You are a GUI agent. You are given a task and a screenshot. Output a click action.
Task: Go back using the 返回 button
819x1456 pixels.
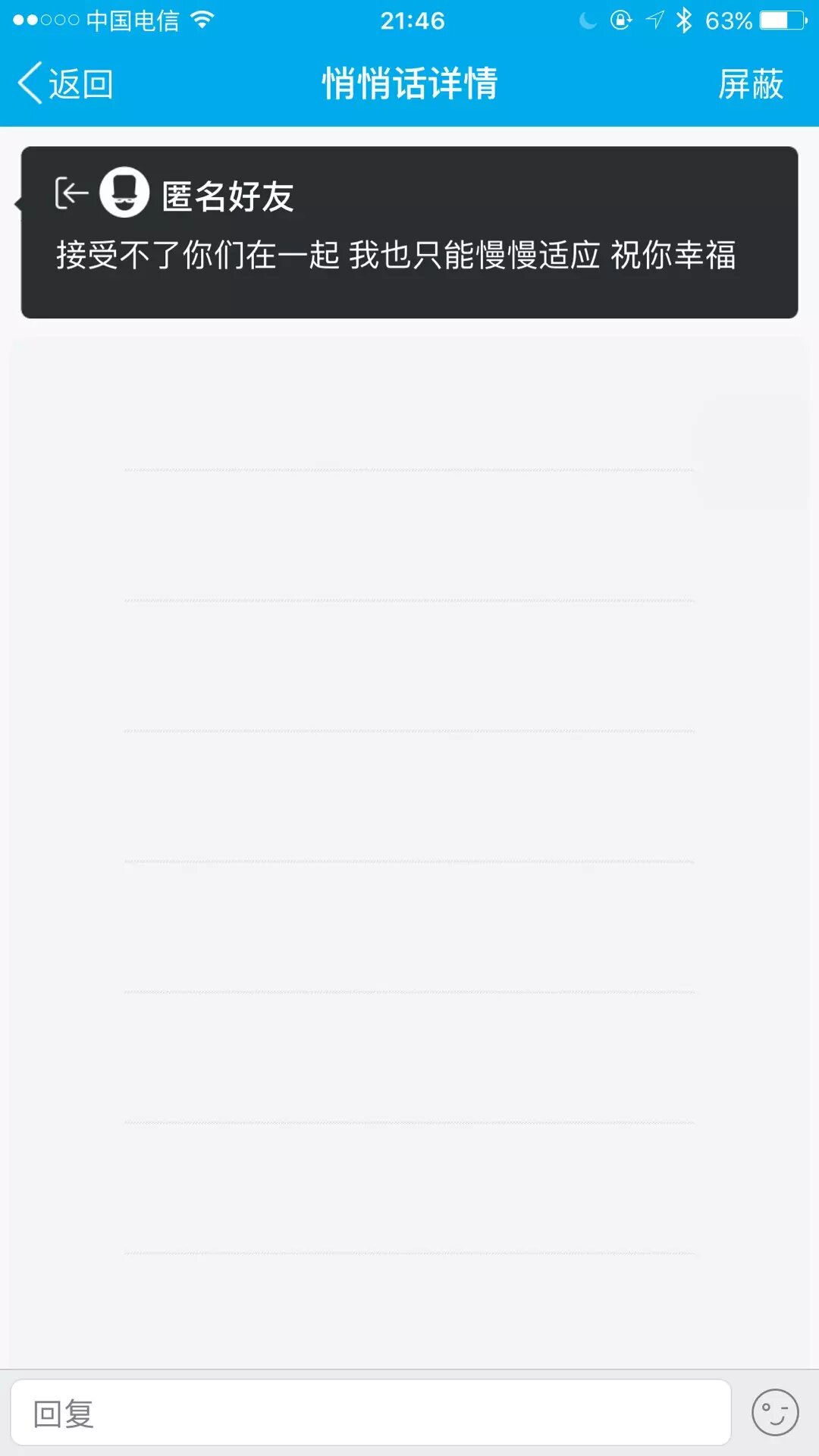[66, 83]
